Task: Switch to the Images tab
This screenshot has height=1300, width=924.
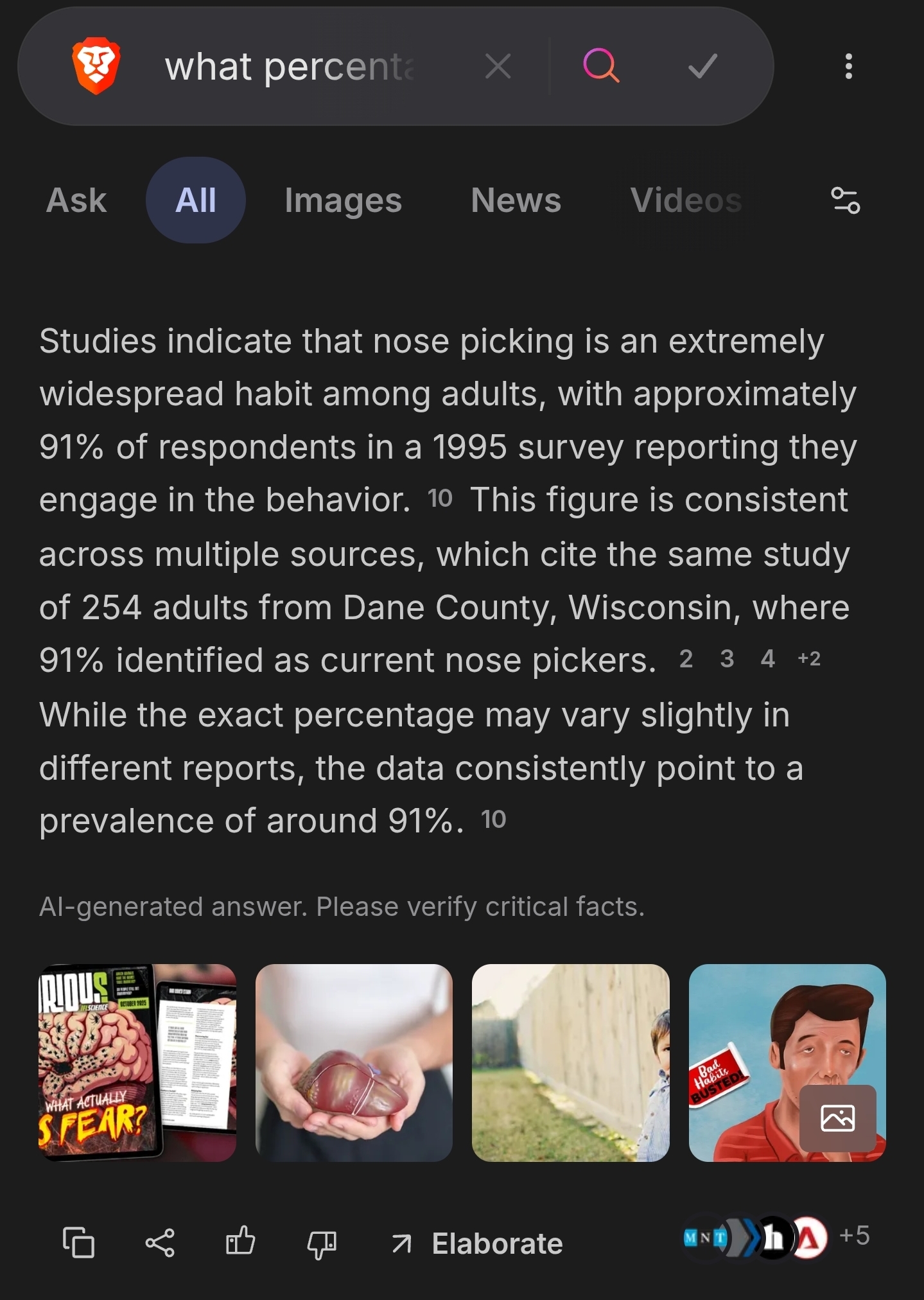Action: [x=343, y=200]
